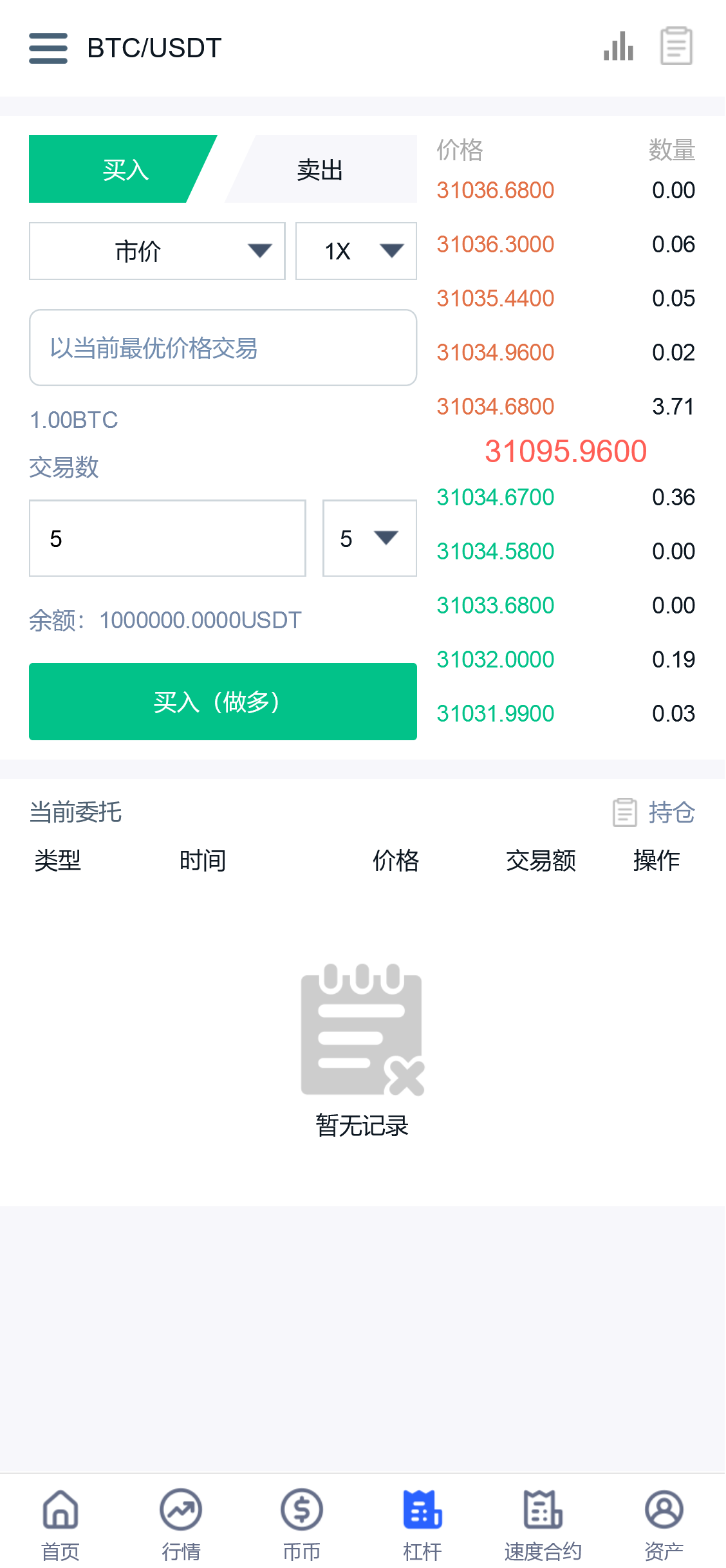This screenshot has height=1568, width=726.
Task: Select the 首页 home icon
Action: point(60,1519)
